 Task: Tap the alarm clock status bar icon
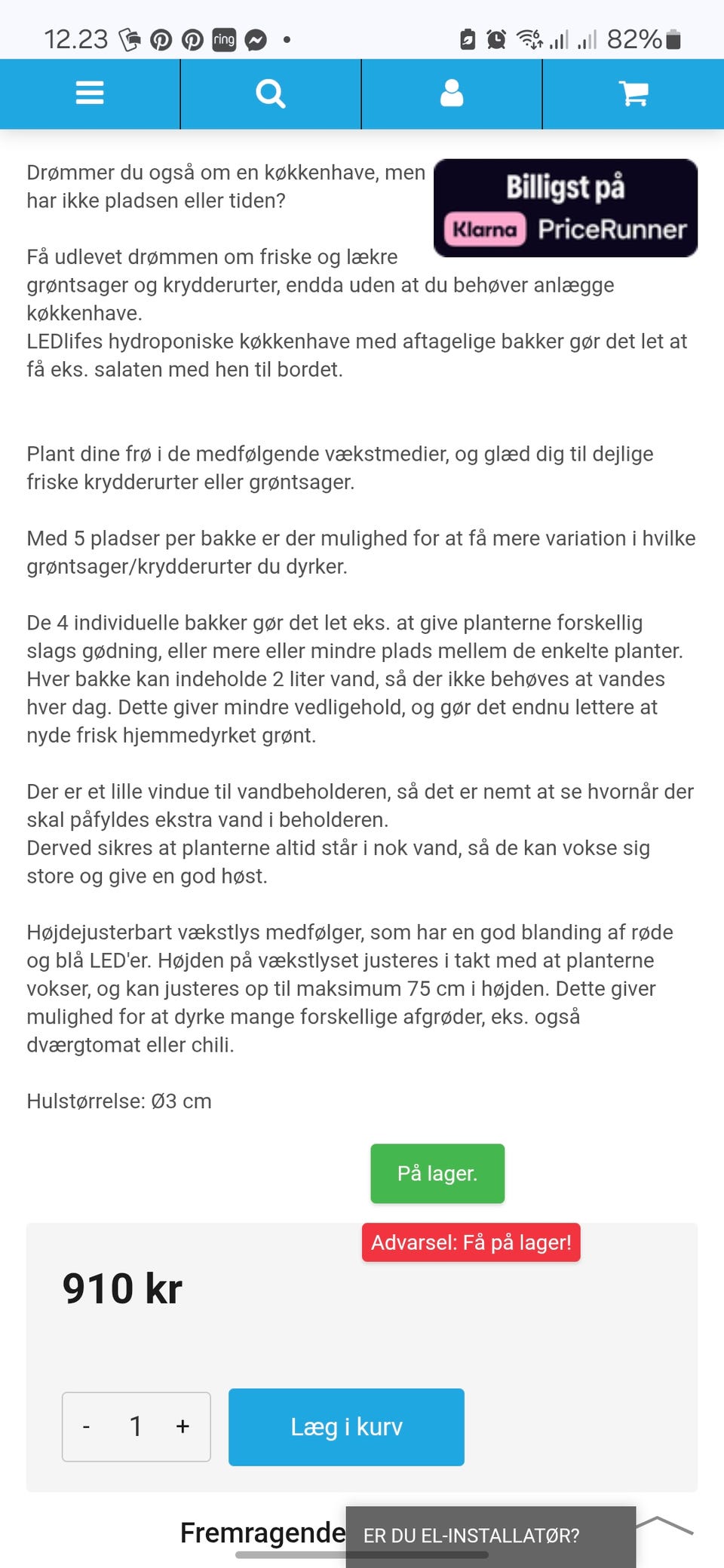497,37
